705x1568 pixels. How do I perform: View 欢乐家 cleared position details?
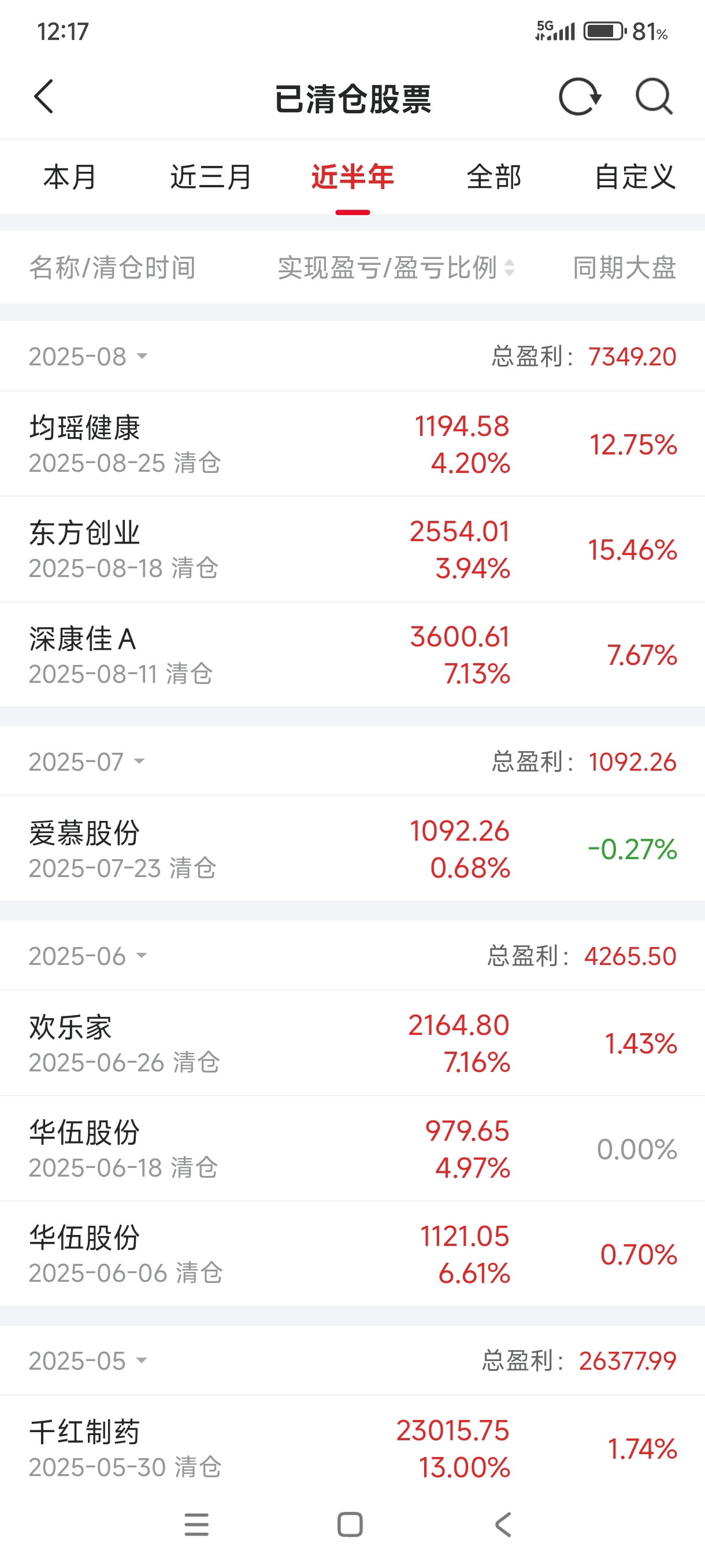point(352,1042)
